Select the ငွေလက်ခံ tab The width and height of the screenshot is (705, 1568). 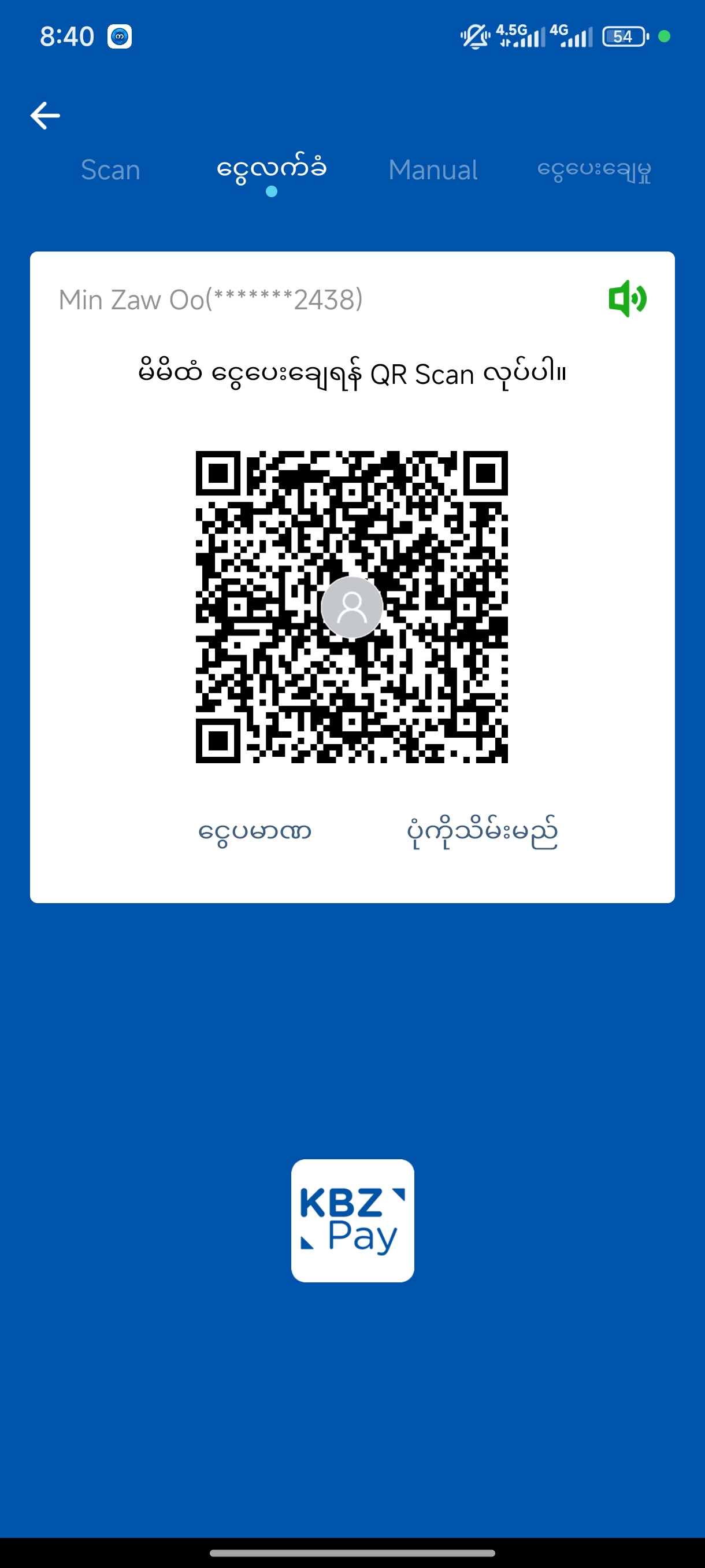click(271, 170)
